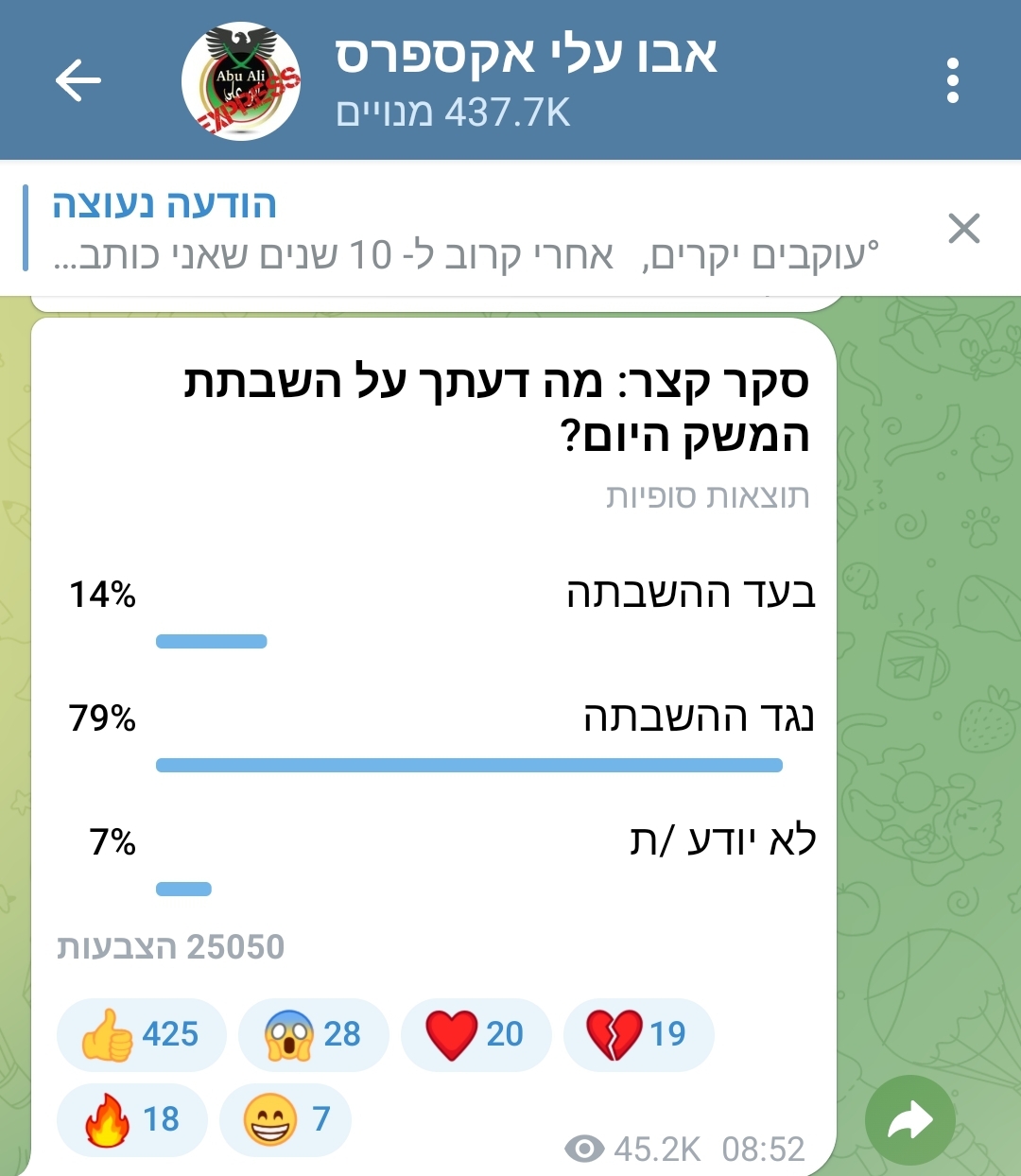Open the pinned message banner
The width and height of the screenshot is (1021, 1176).
(463, 229)
